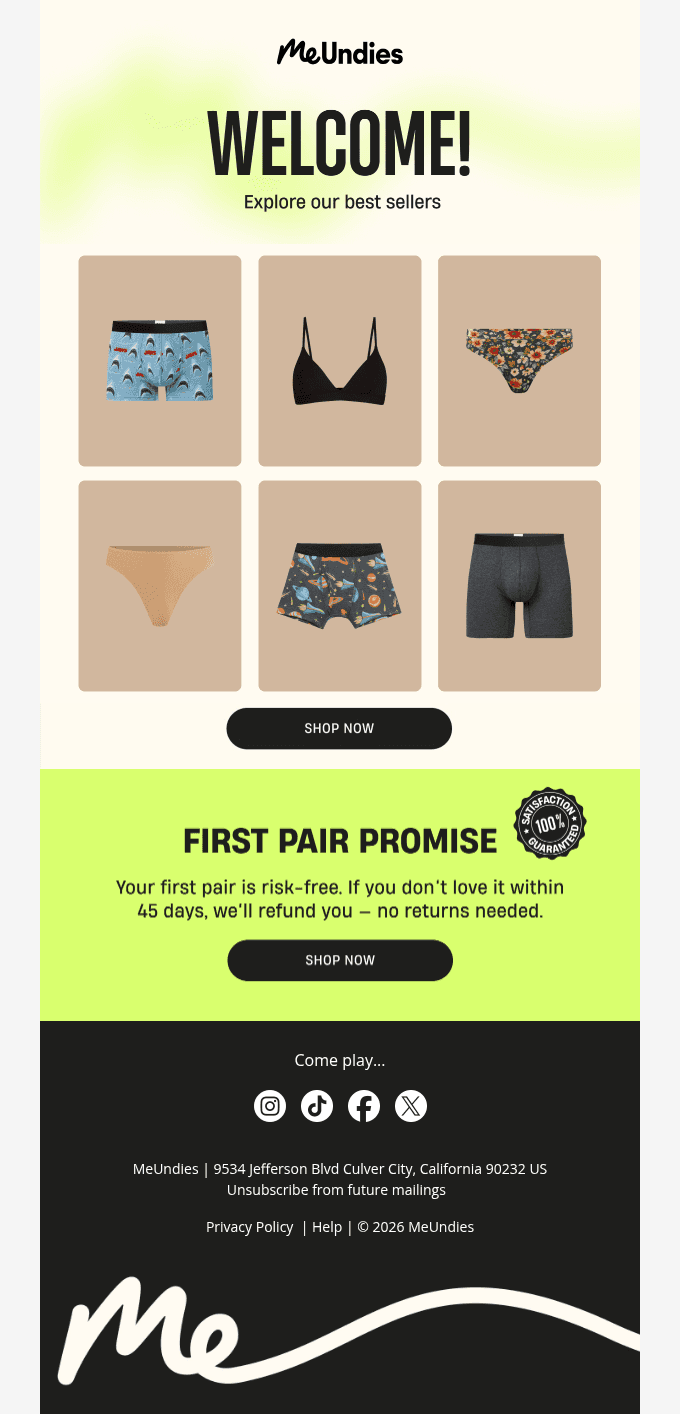View the space print boxer tile
Viewport: 680px width, 1414px height.
pyautogui.click(x=340, y=586)
